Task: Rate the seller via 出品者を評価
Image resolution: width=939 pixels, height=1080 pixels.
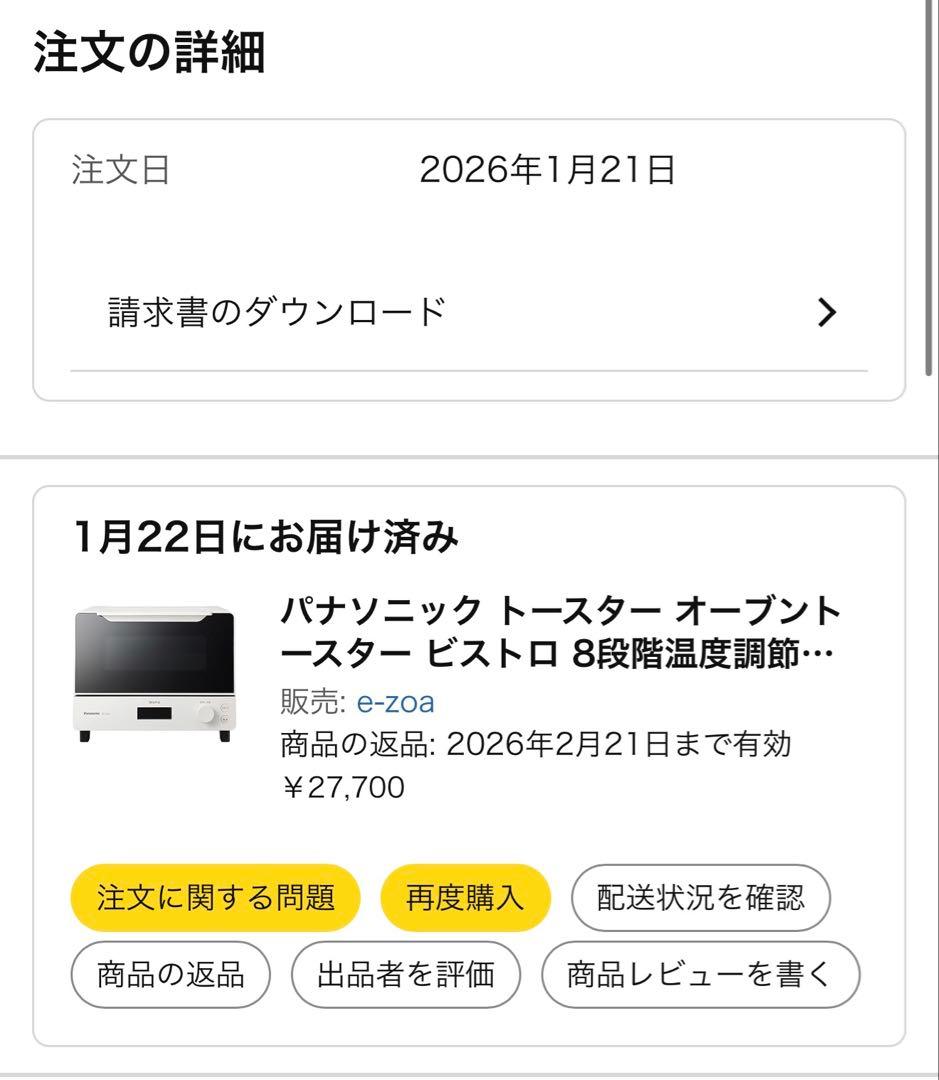Action: (x=406, y=974)
